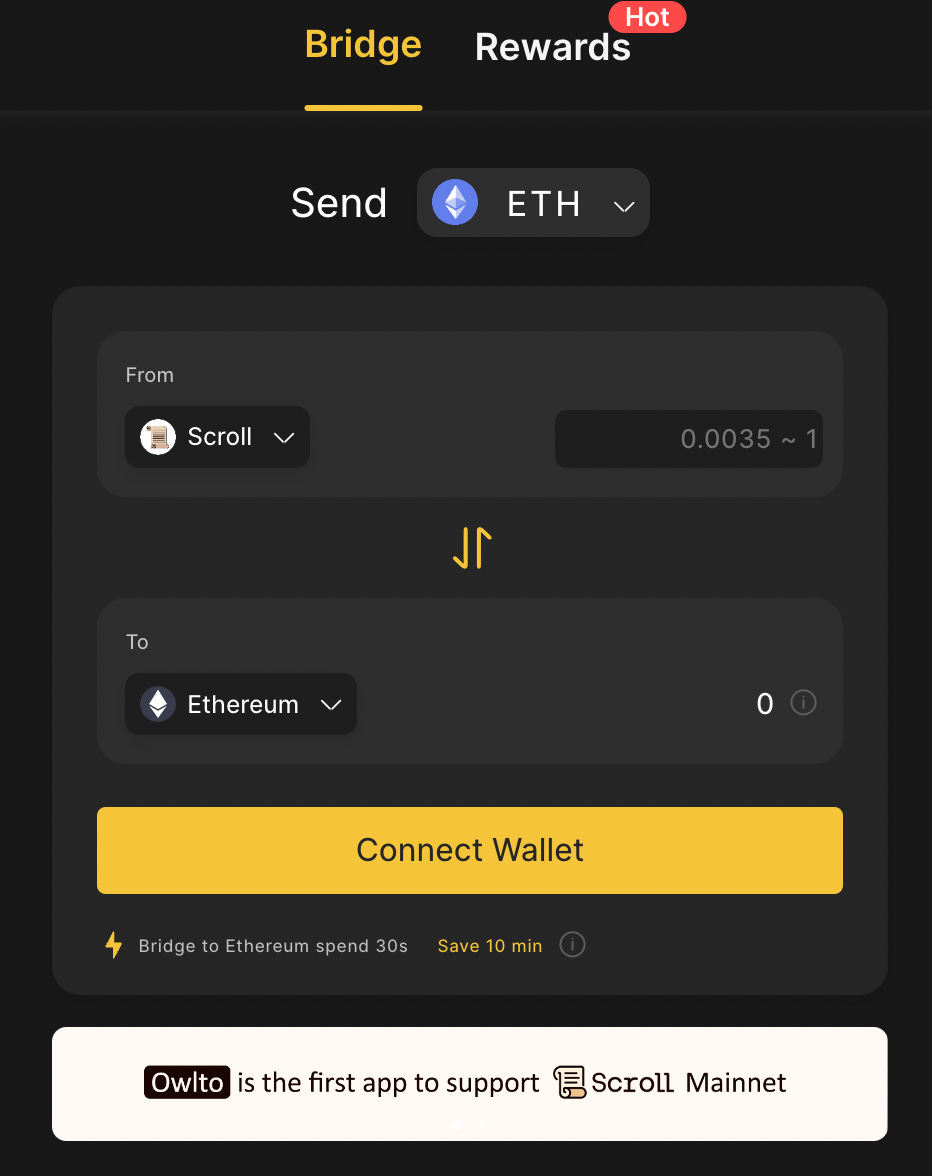Click the red Hot badge above Rewards
Image resolution: width=932 pixels, height=1176 pixels.
pos(647,17)
